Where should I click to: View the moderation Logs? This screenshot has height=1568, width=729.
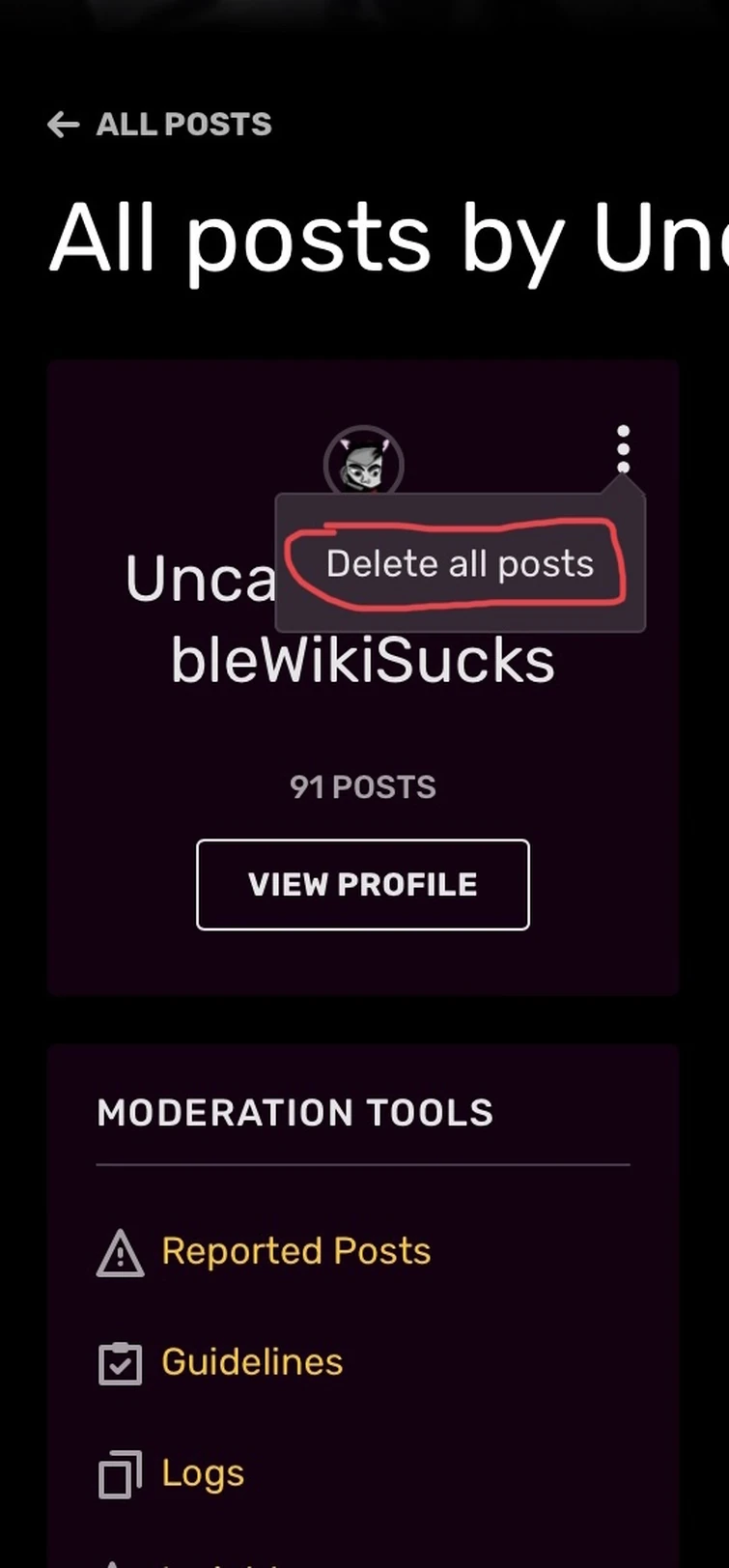(201, 1473)
